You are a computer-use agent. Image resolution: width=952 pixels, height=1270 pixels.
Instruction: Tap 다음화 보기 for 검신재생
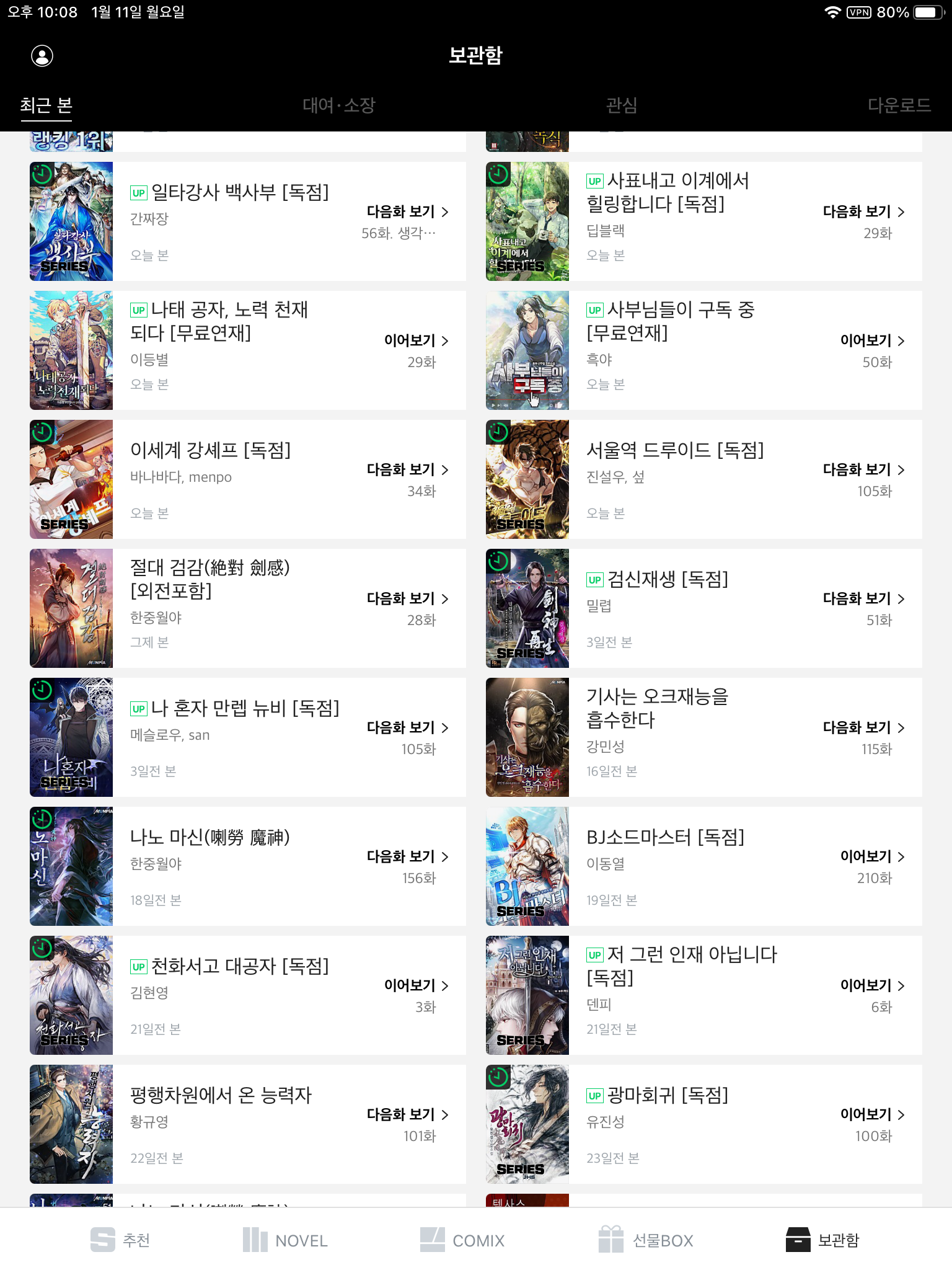pyautogui.click(x=863, y=599)
